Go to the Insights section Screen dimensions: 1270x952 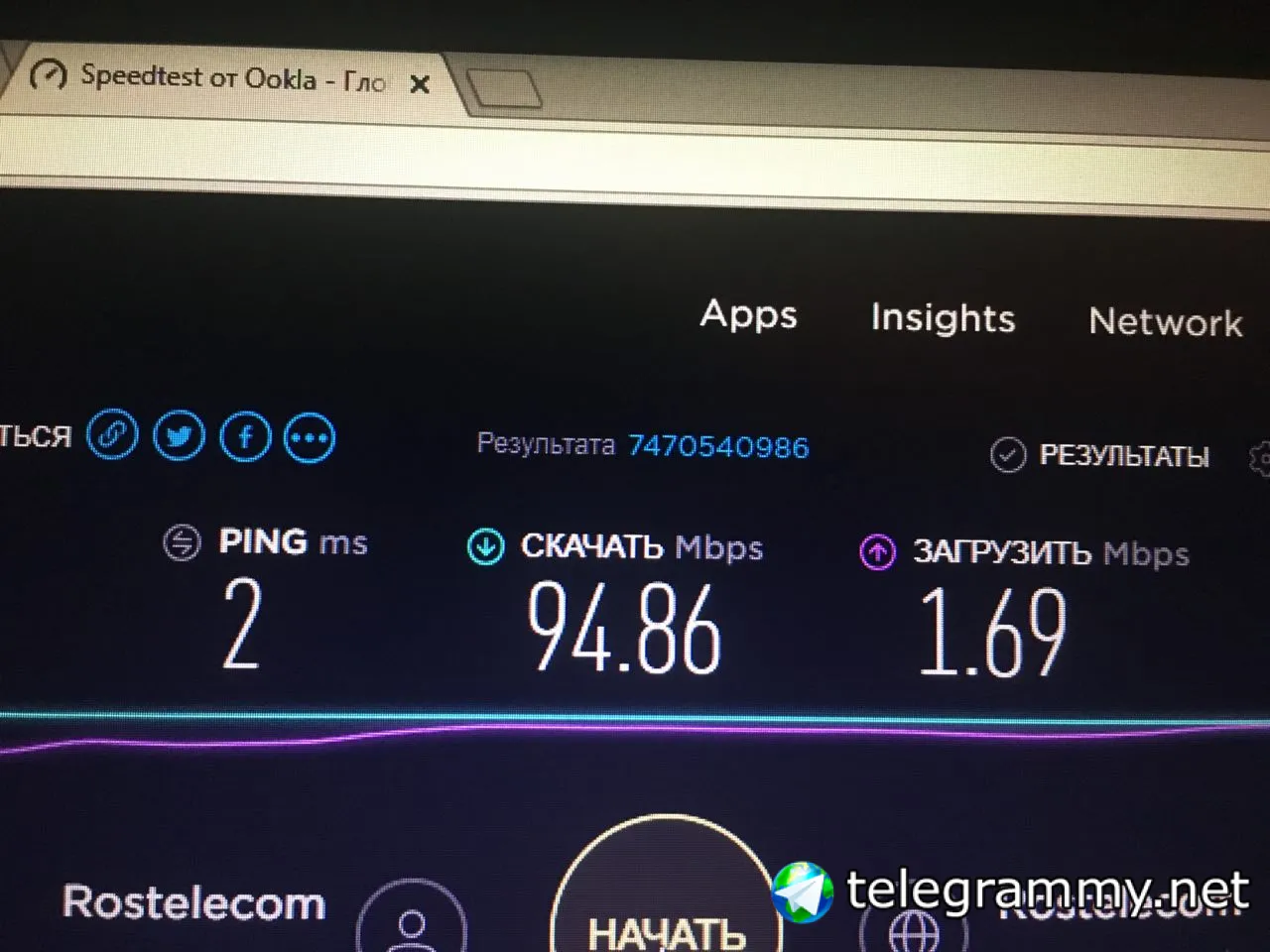coord(943,318)
